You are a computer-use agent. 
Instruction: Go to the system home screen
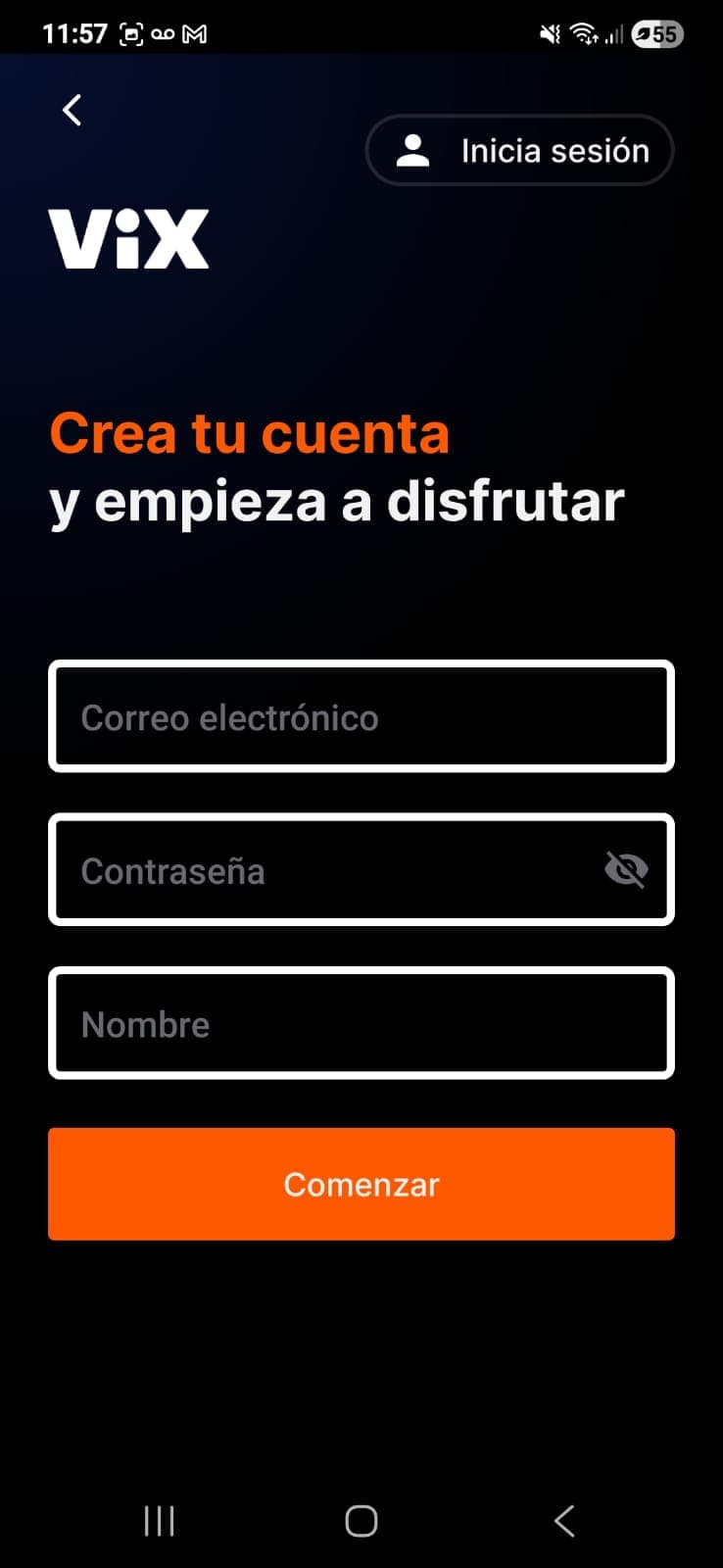[x=361, y=1521]
